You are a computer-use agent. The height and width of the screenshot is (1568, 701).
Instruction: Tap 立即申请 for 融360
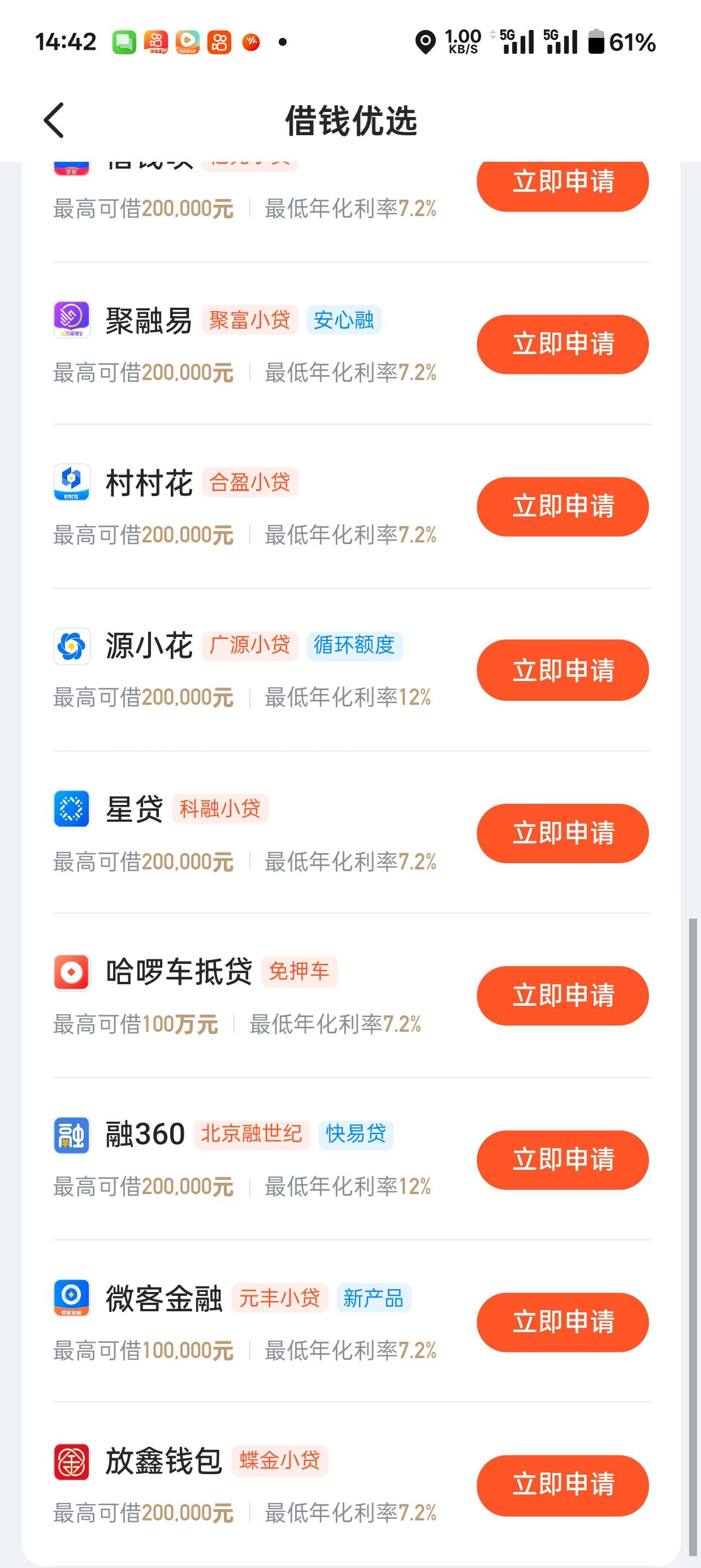(x=562, y=1159)
